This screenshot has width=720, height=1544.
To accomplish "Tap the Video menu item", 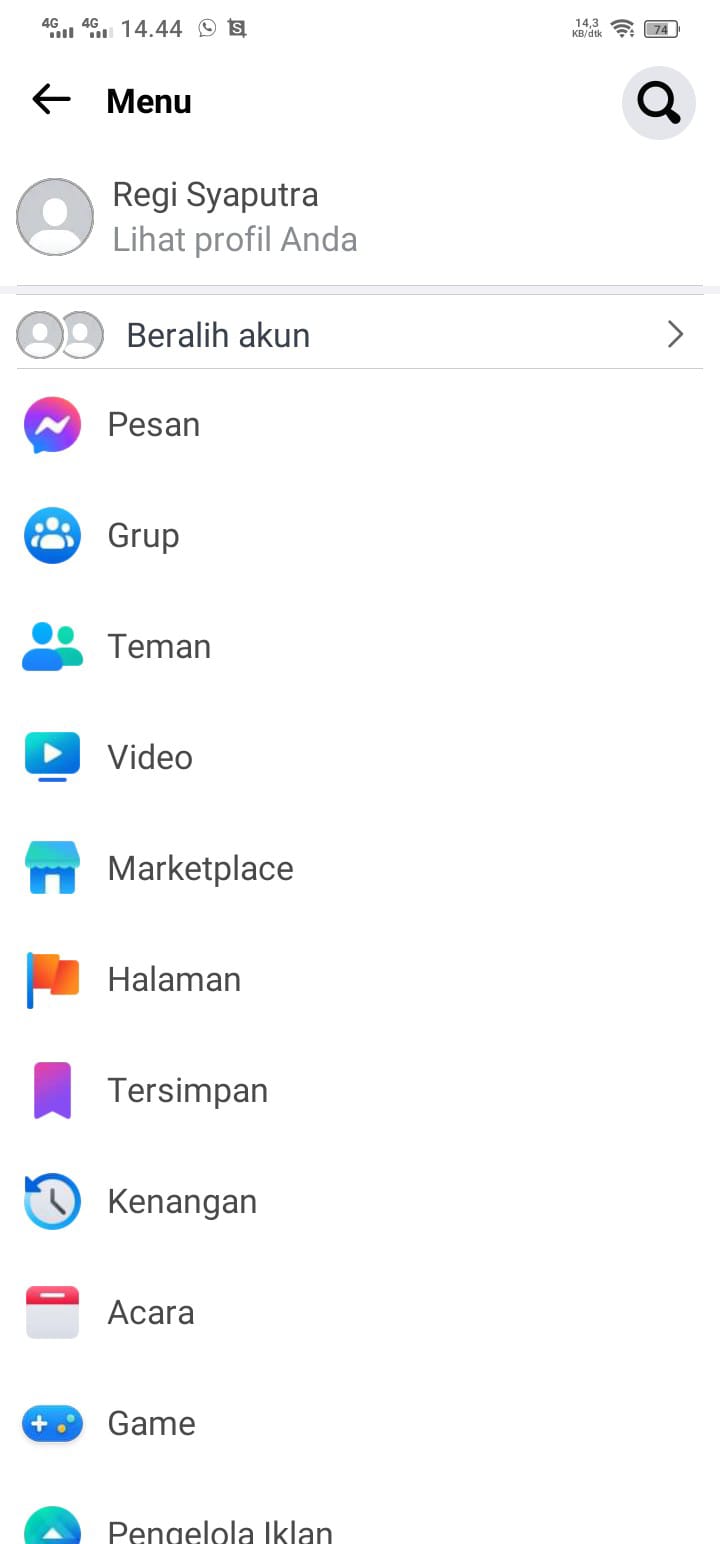I will 150,758.
